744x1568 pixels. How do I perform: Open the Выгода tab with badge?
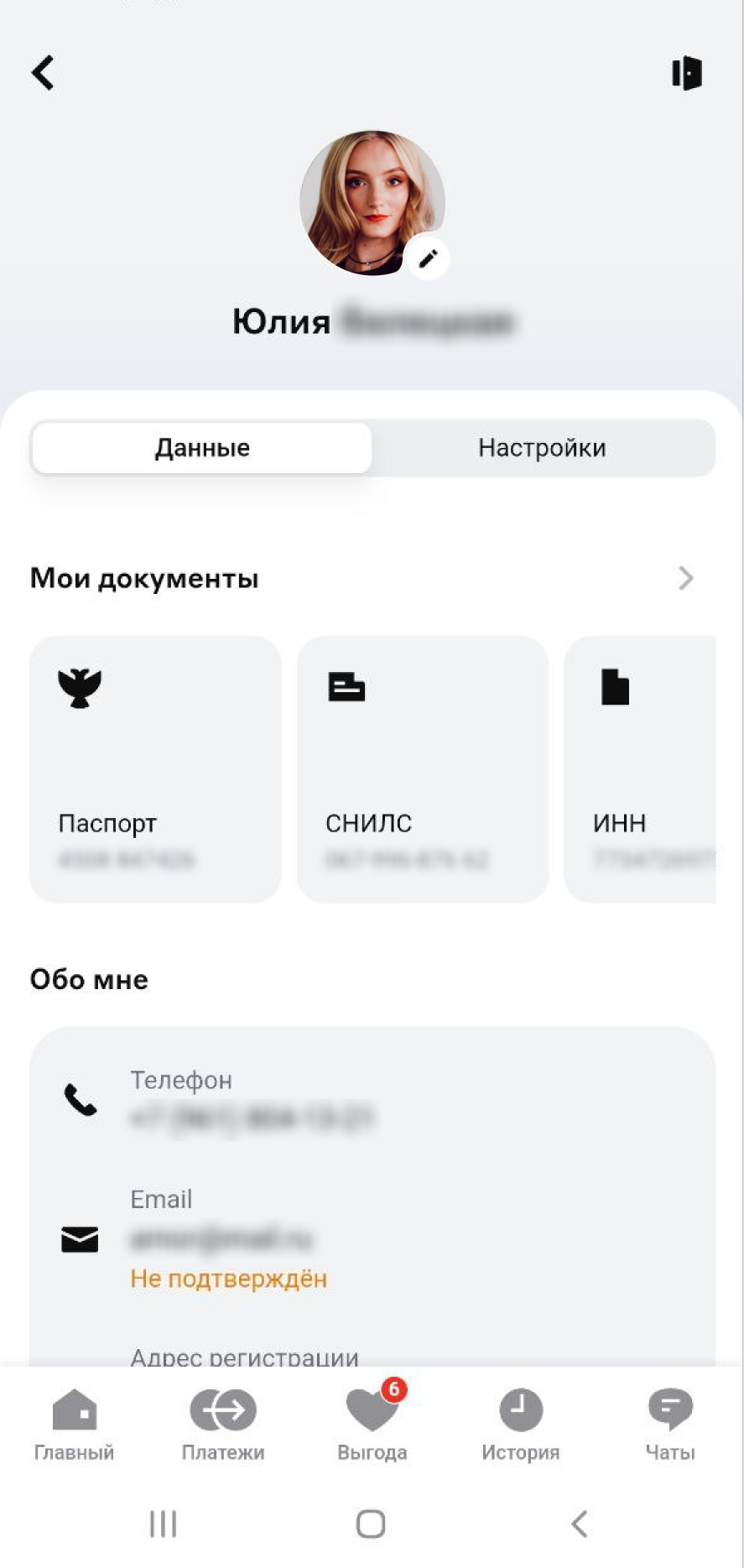pyautogui.click(x=372, y=1425)
